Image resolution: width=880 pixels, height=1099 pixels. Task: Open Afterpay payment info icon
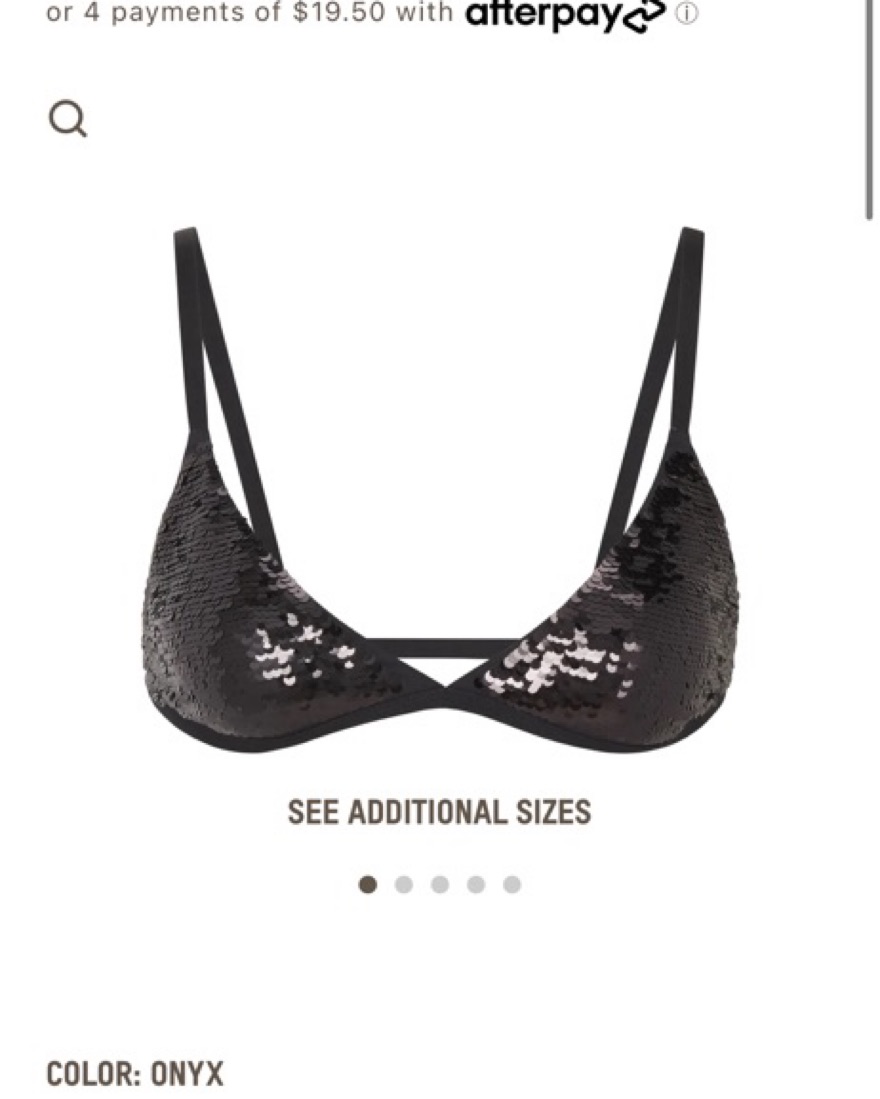pos(688,14)
